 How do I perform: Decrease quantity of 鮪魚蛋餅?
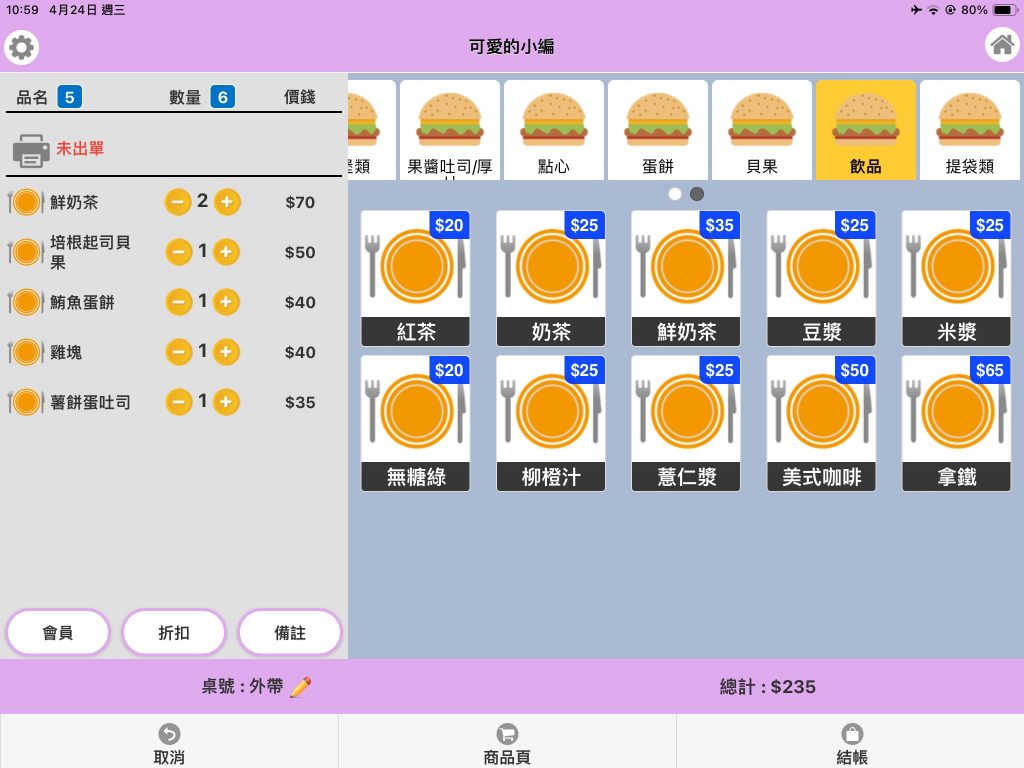[x=178, y=302]
